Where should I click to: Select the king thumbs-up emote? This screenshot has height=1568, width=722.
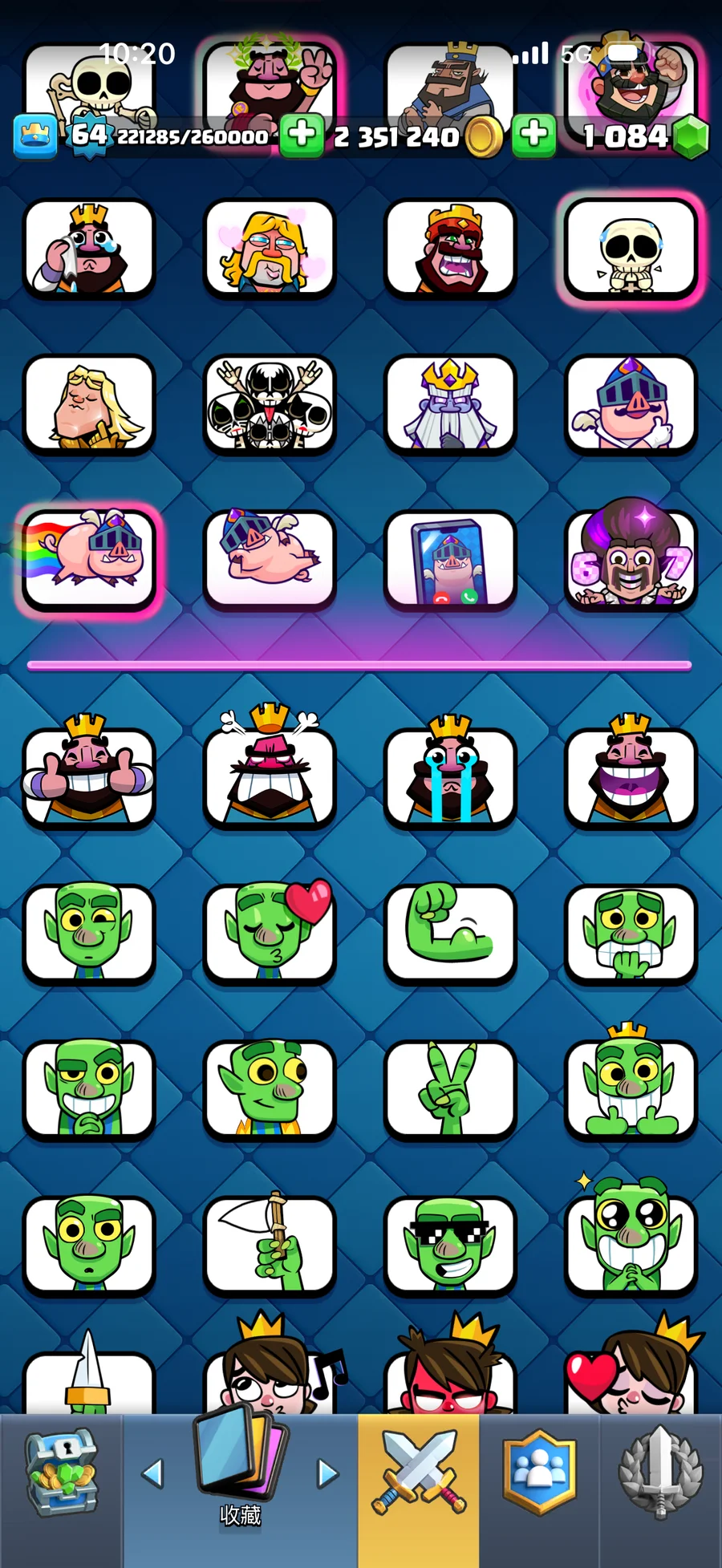[88, 776]
